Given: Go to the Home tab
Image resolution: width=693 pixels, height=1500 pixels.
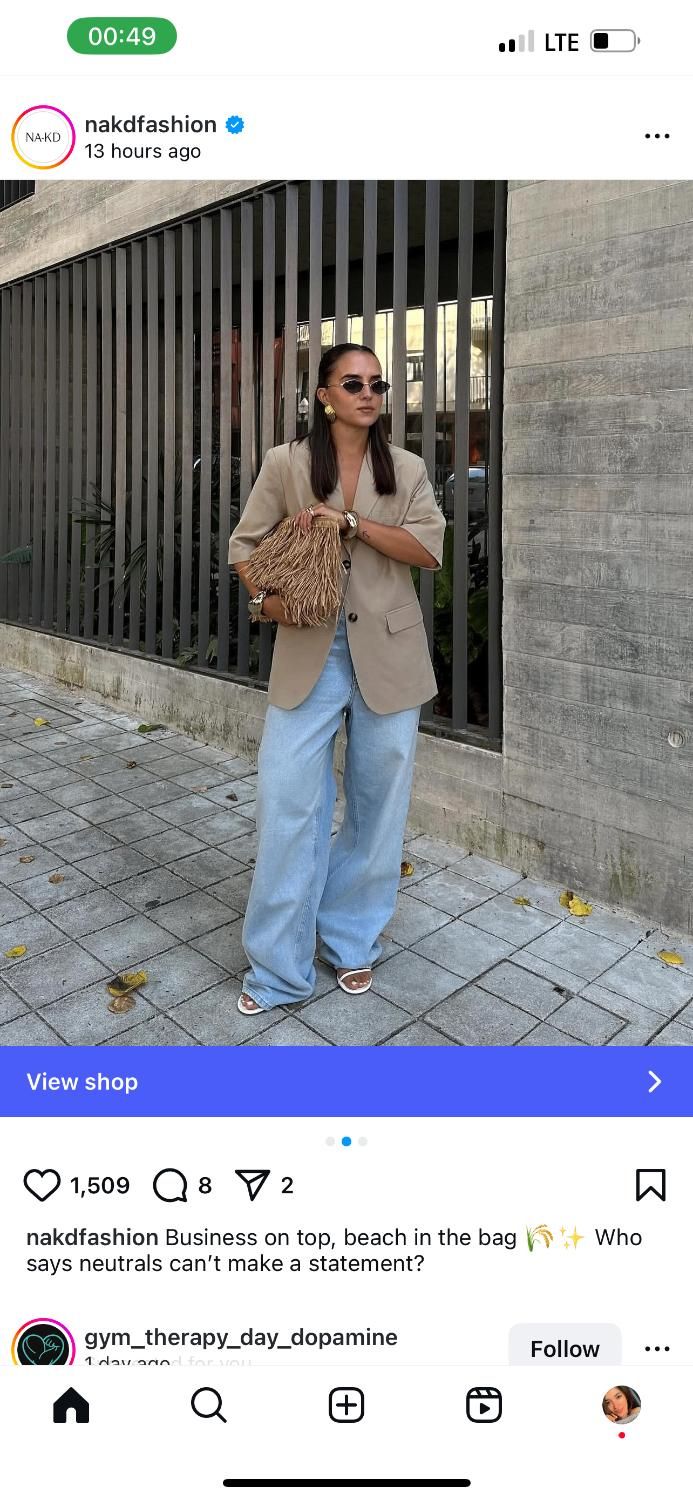Looking at the screenshot, I should tap(71, 1405).
